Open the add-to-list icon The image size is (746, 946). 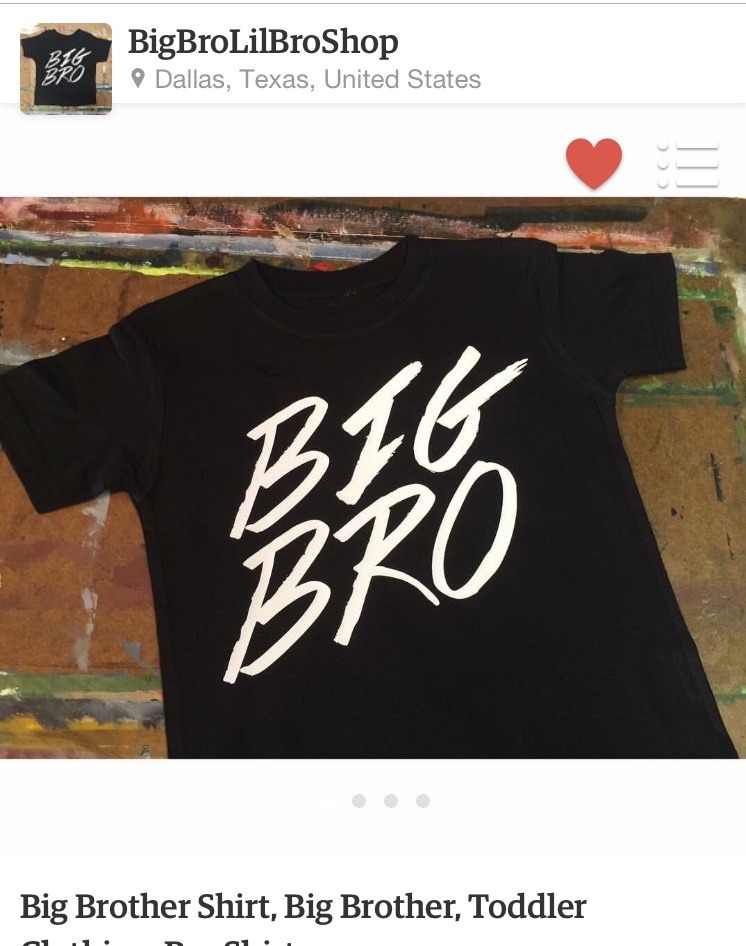[x=688, y=166]
